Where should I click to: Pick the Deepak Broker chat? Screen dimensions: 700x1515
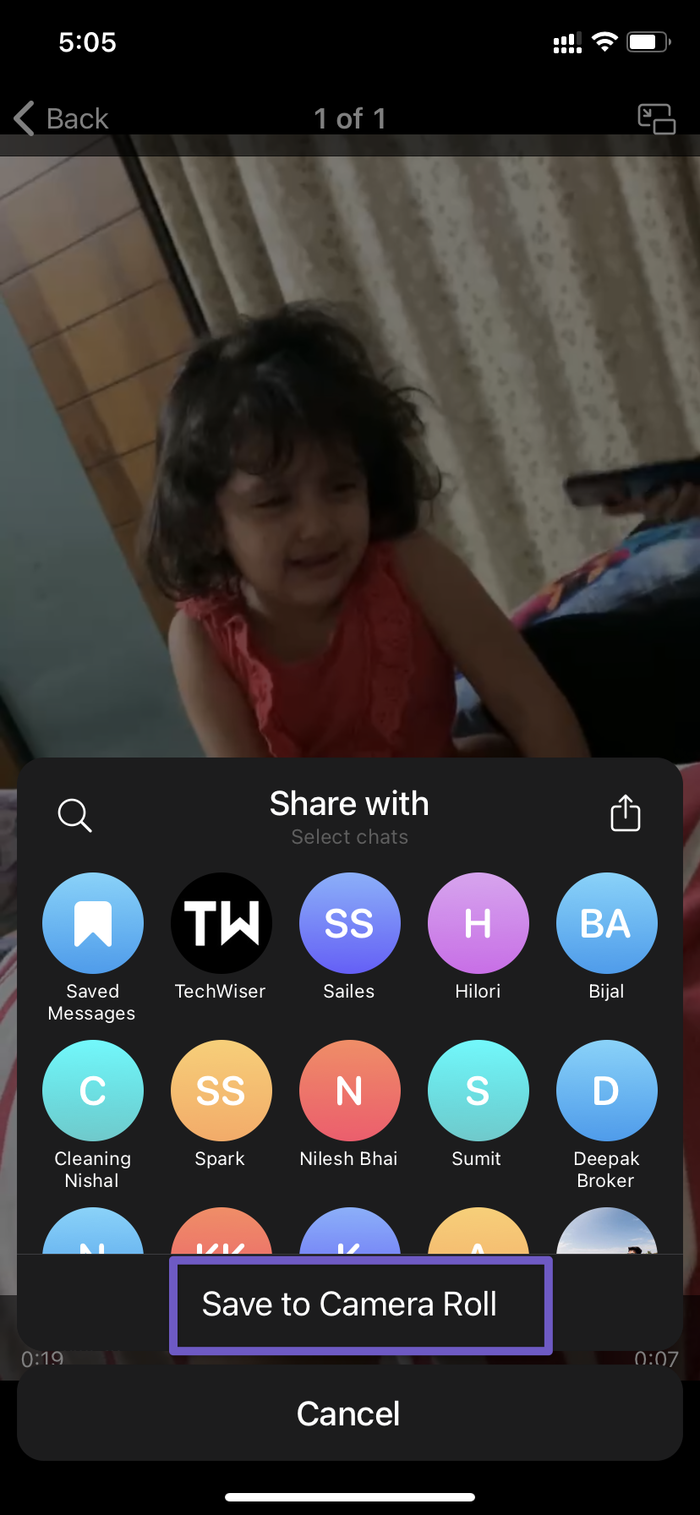point(606,1091)
